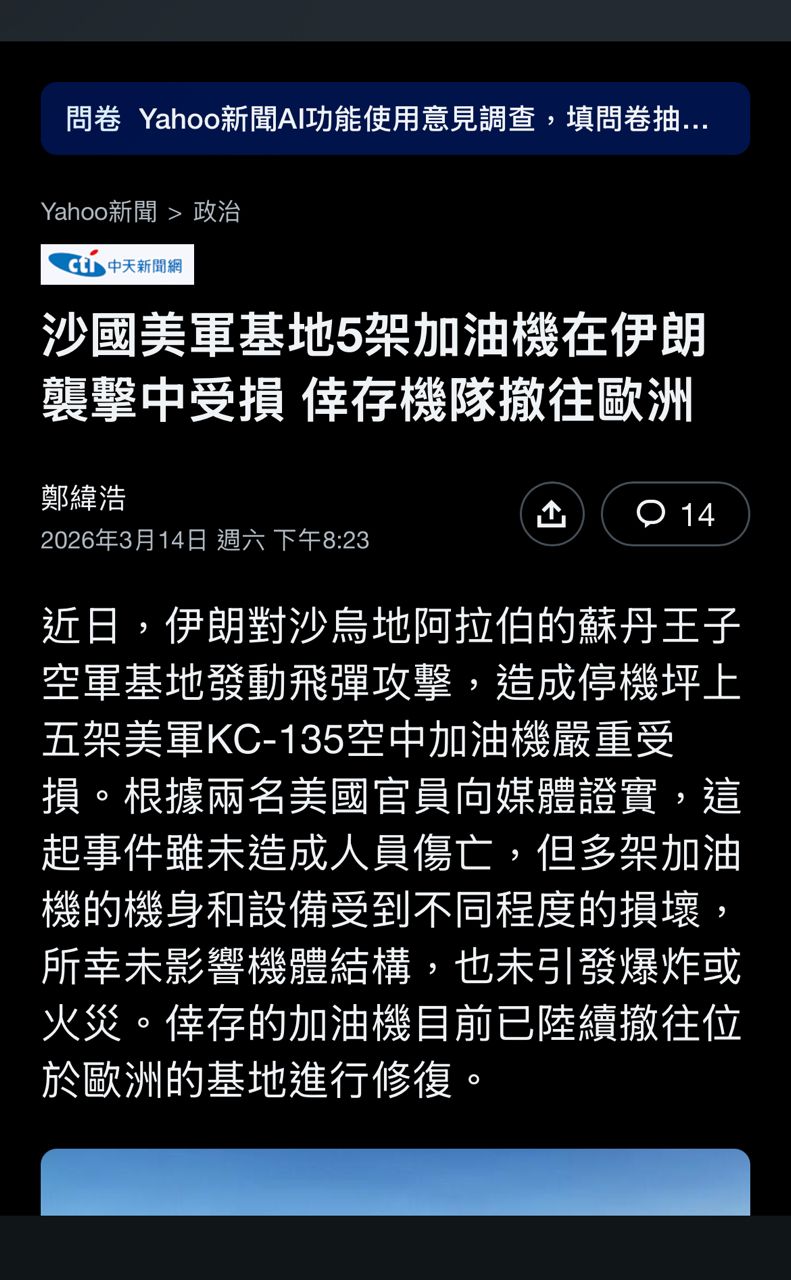Open the 中天新聞網 source logo
Screen dimensions: 791x1280
coord(117,265)
